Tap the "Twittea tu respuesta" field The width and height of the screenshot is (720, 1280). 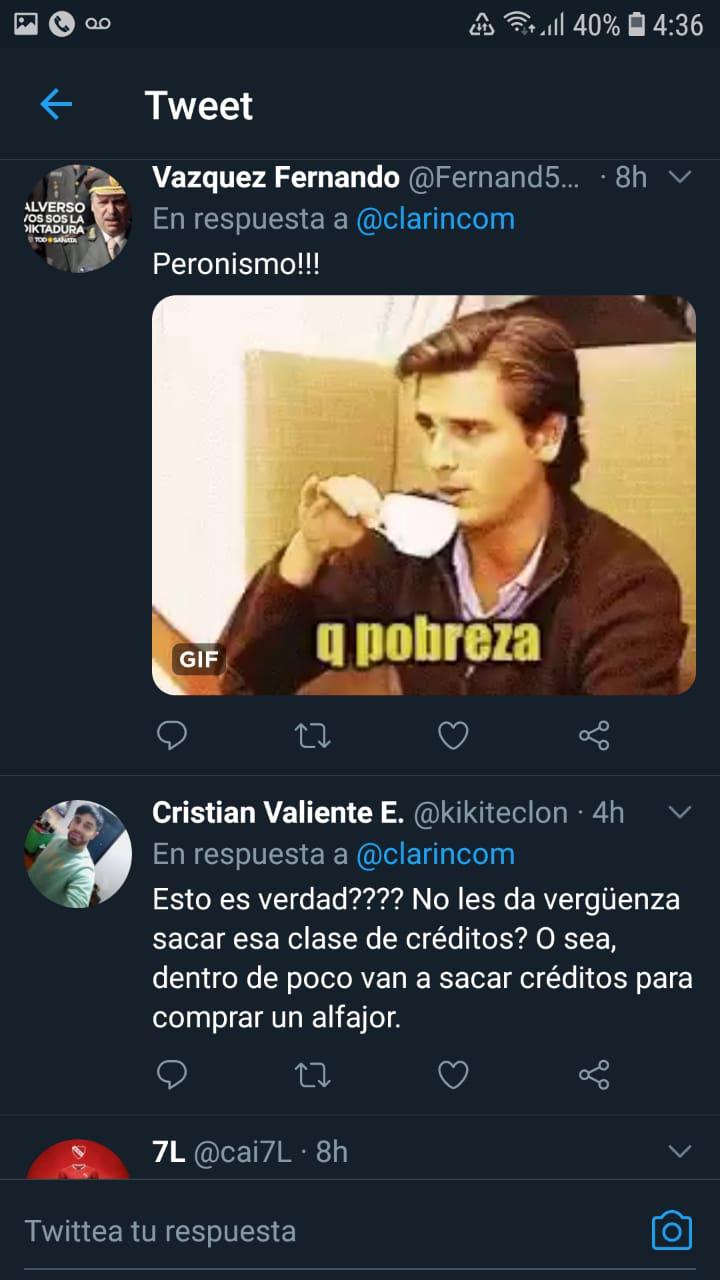pyautogui.click(x=300, y=1230)
